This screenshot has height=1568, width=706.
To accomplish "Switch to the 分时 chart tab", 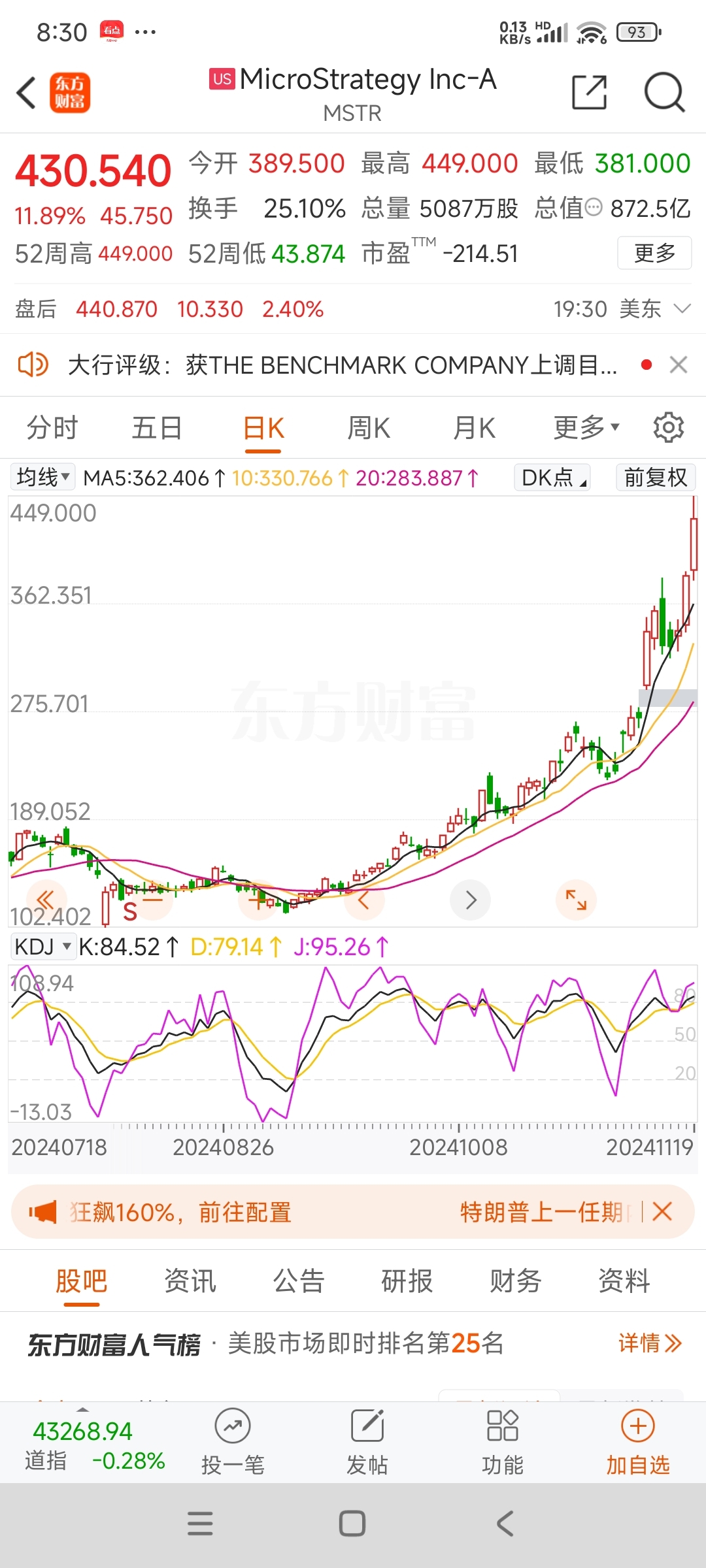I will (x=52, y=428).
